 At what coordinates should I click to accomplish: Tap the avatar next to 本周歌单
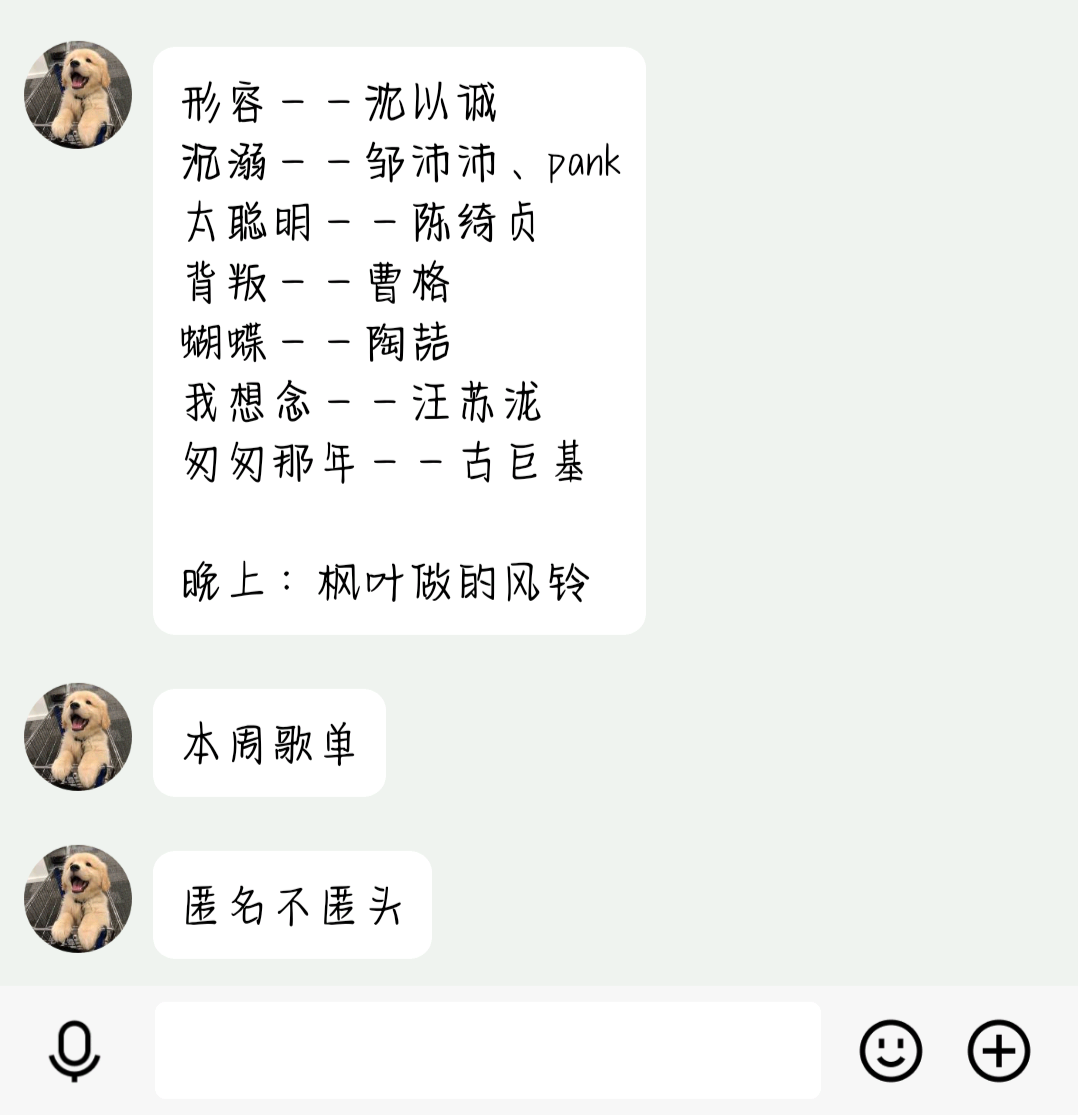click(x=78, y=737)
